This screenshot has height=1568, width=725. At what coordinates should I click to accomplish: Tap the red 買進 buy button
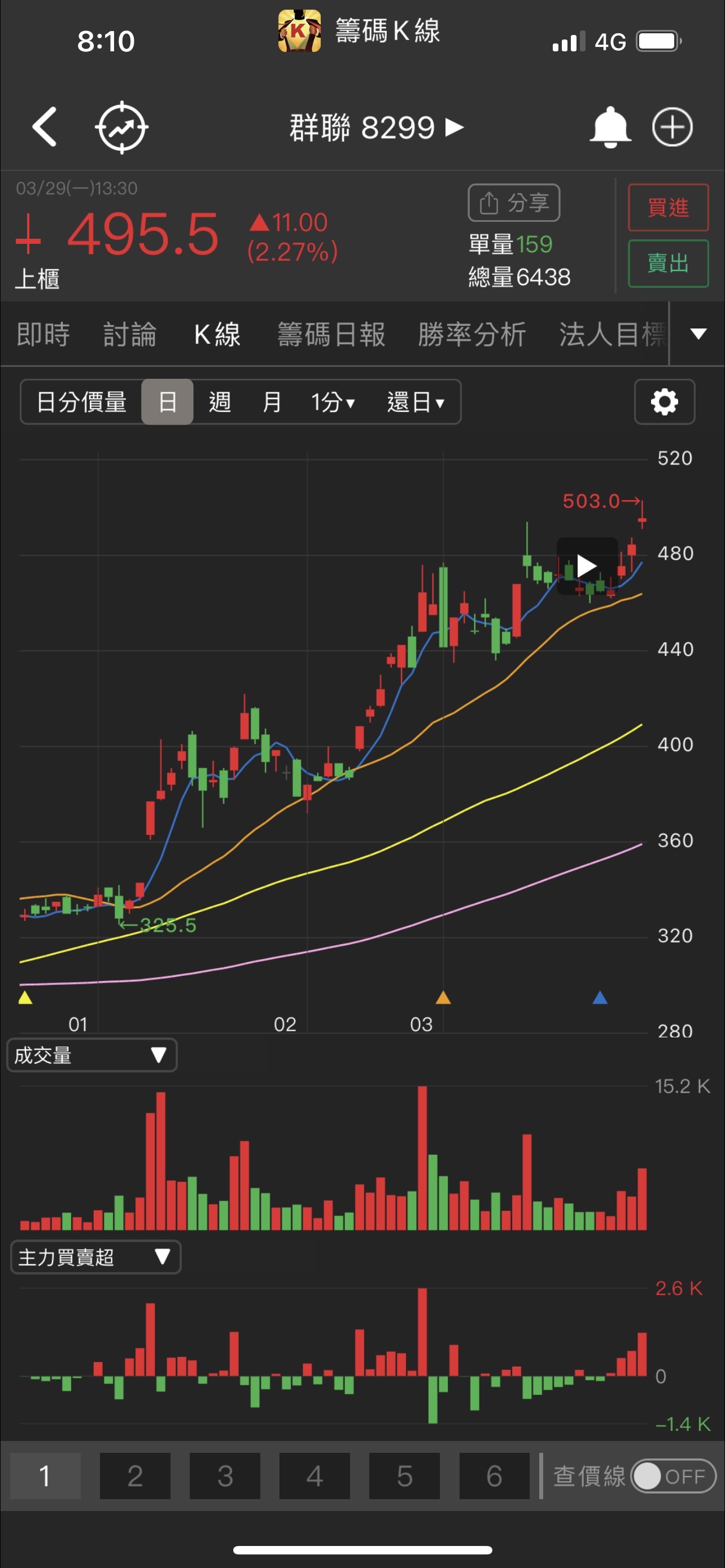coord(668,208)
